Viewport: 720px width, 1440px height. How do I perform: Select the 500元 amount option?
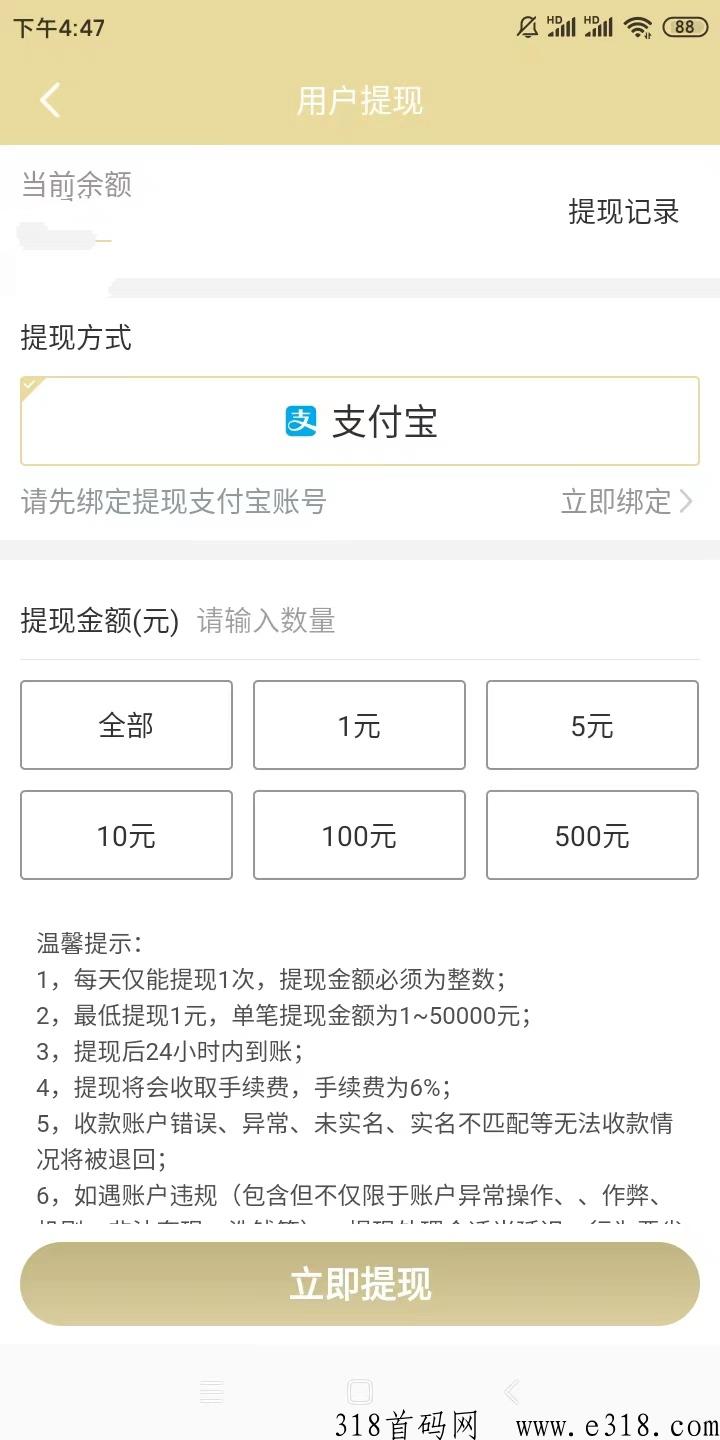pos(592,835)
